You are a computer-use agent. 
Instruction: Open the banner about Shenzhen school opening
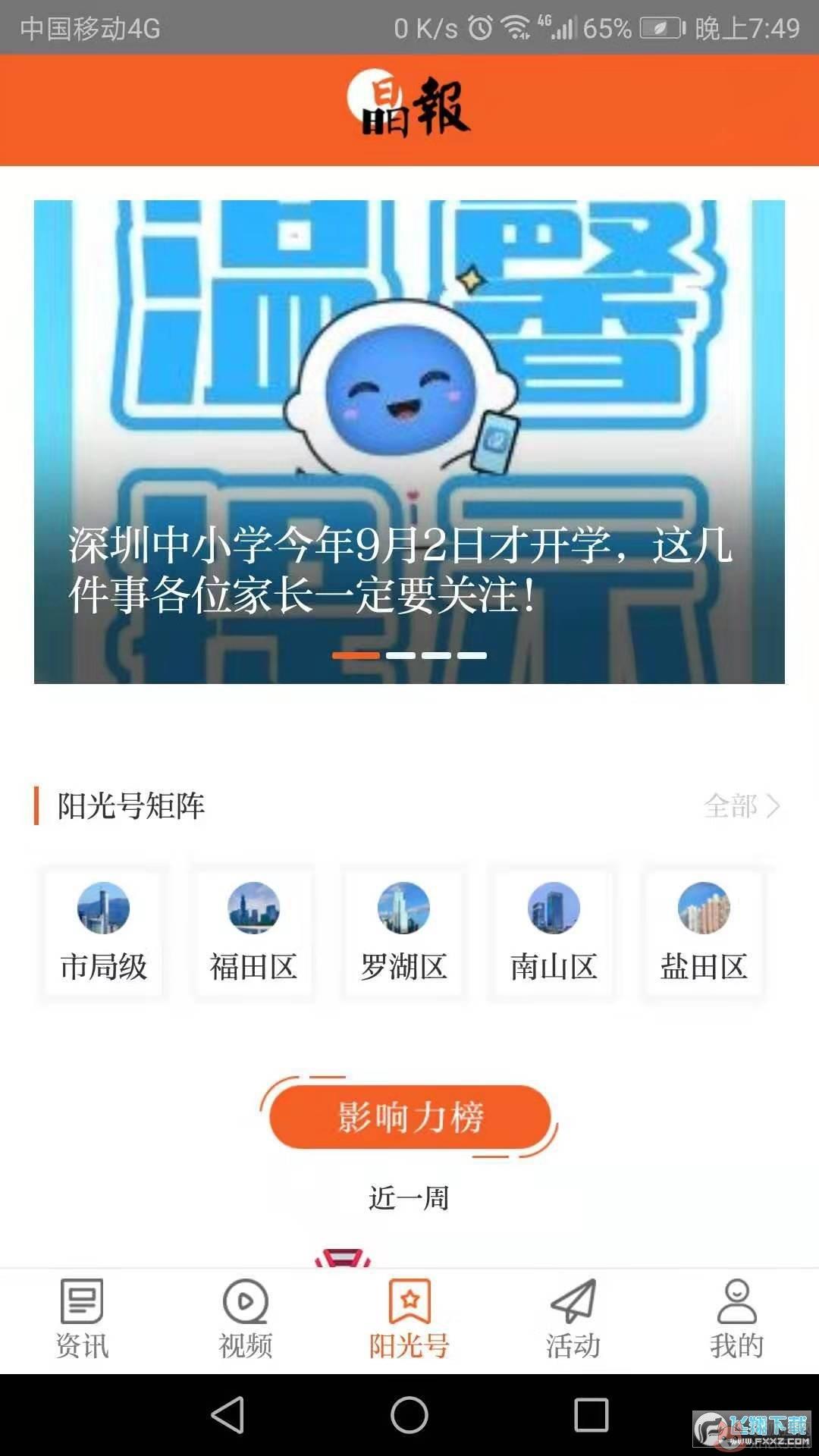pos(409,441)
